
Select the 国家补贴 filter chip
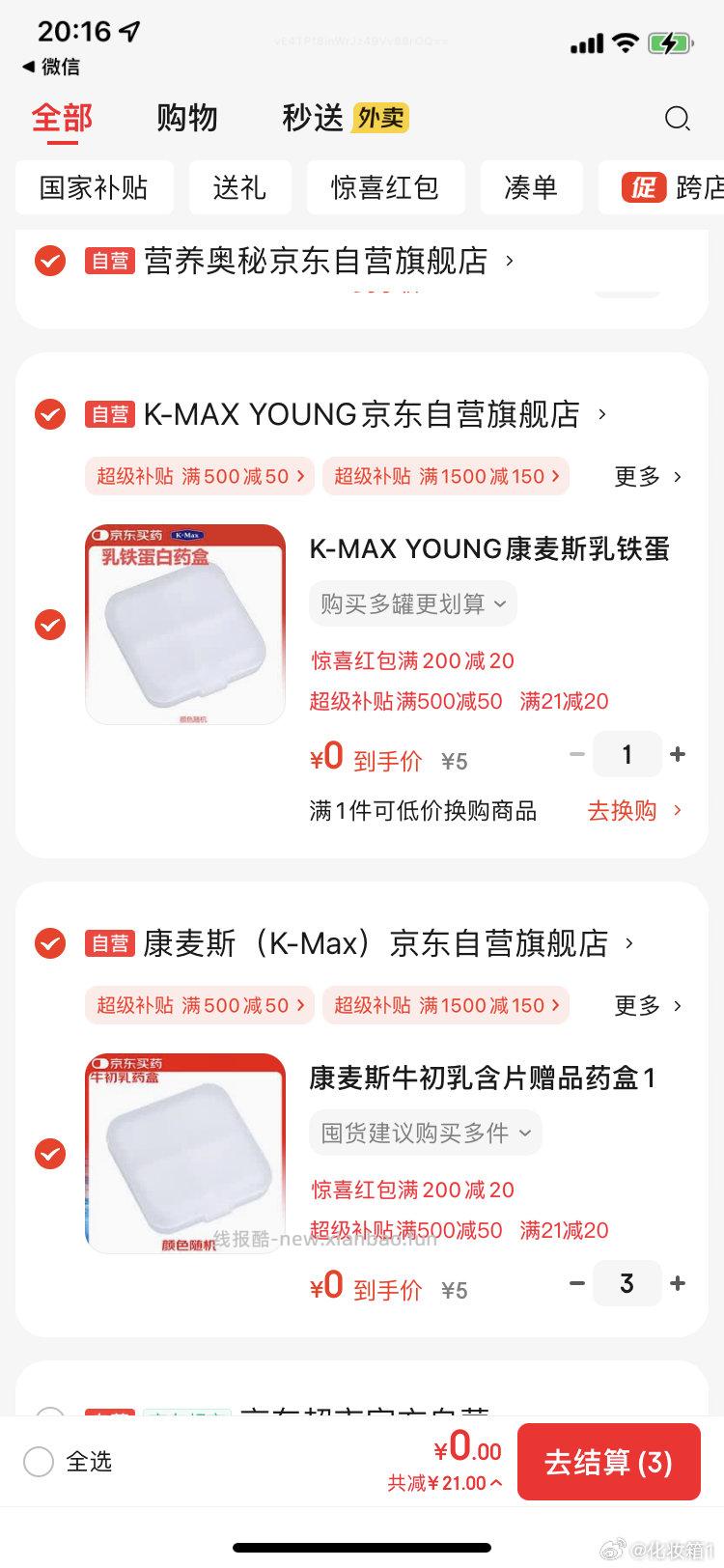[94, 187]
